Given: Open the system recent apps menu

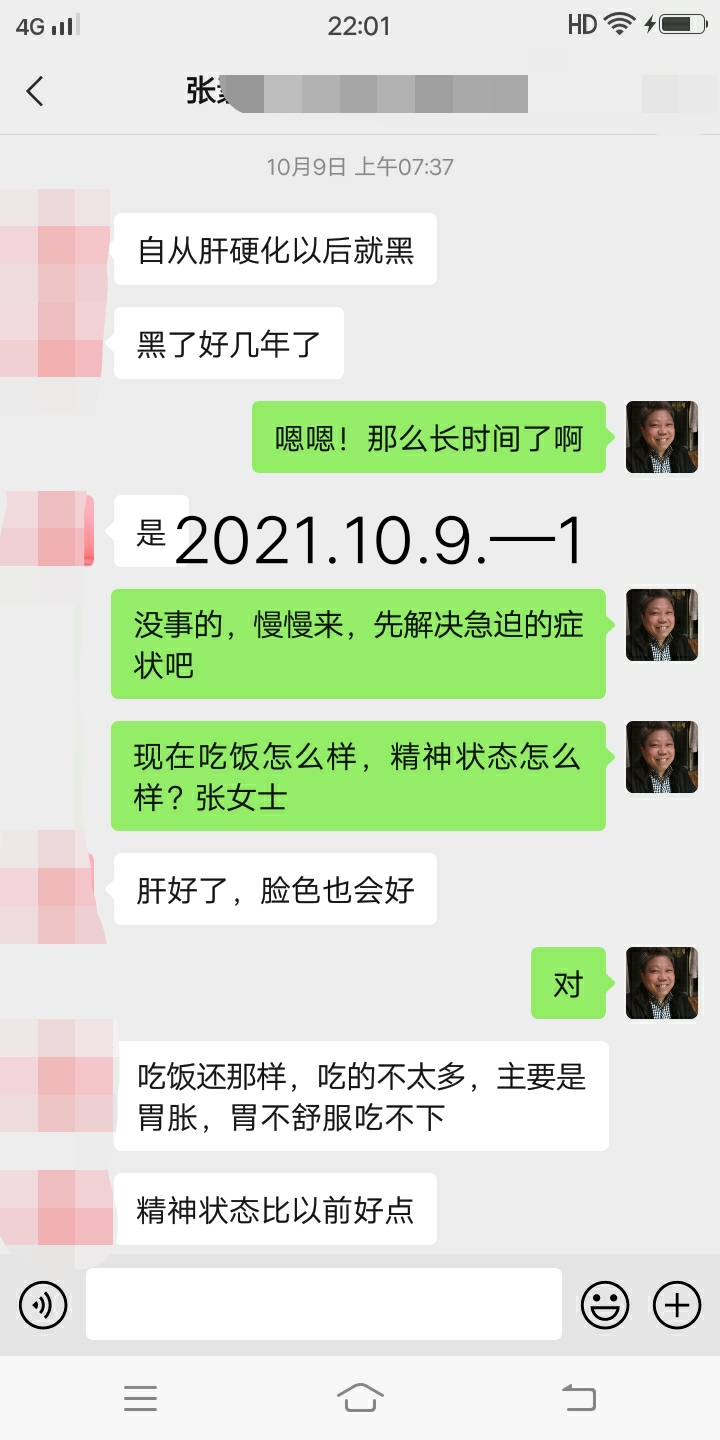Looking at the screenshot, I should click(x=140, y=1397).
